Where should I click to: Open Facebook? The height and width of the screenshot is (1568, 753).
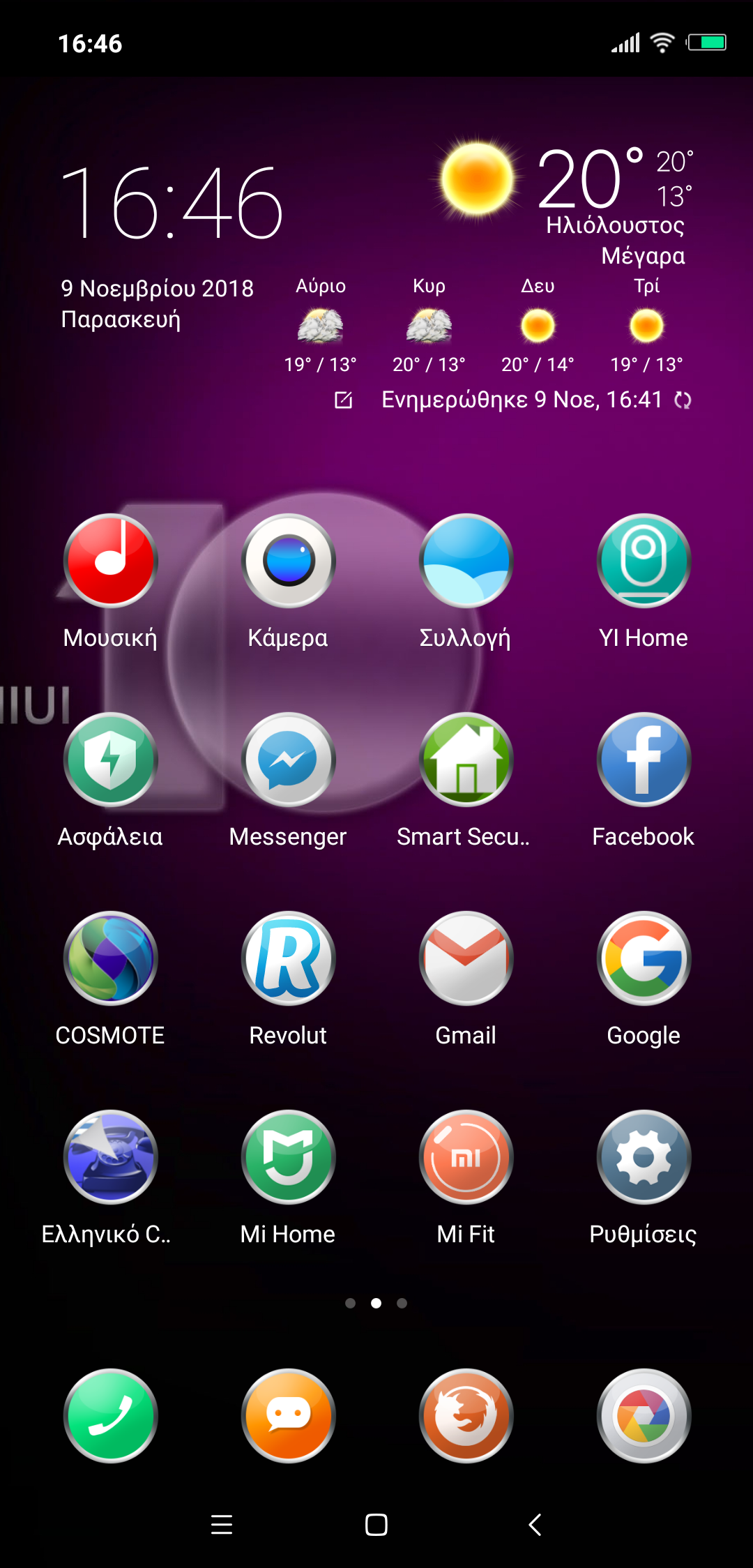tap(644, 760)
